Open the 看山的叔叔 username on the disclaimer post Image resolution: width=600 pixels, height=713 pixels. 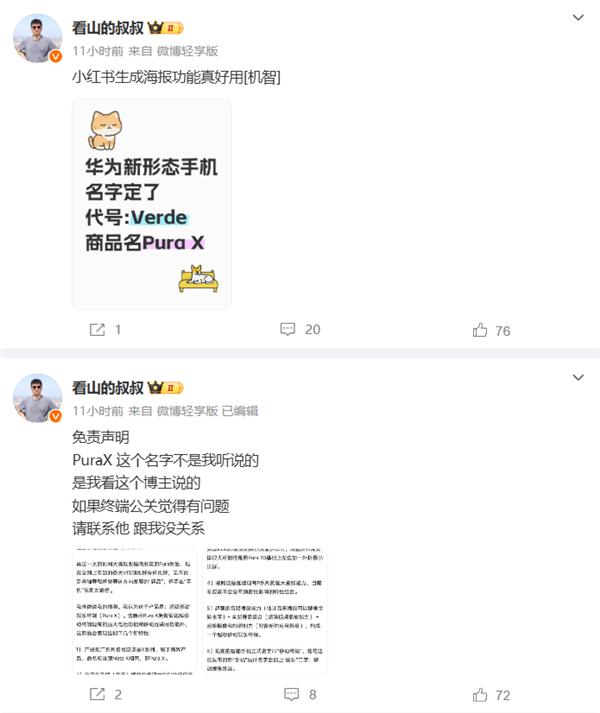[x=107, y=387]
